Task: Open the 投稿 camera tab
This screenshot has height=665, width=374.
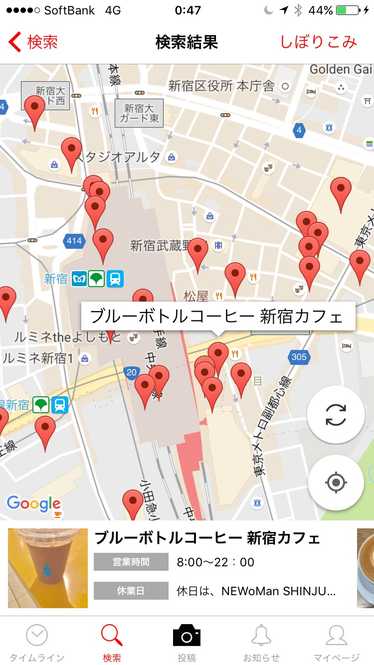Action: 187,643
